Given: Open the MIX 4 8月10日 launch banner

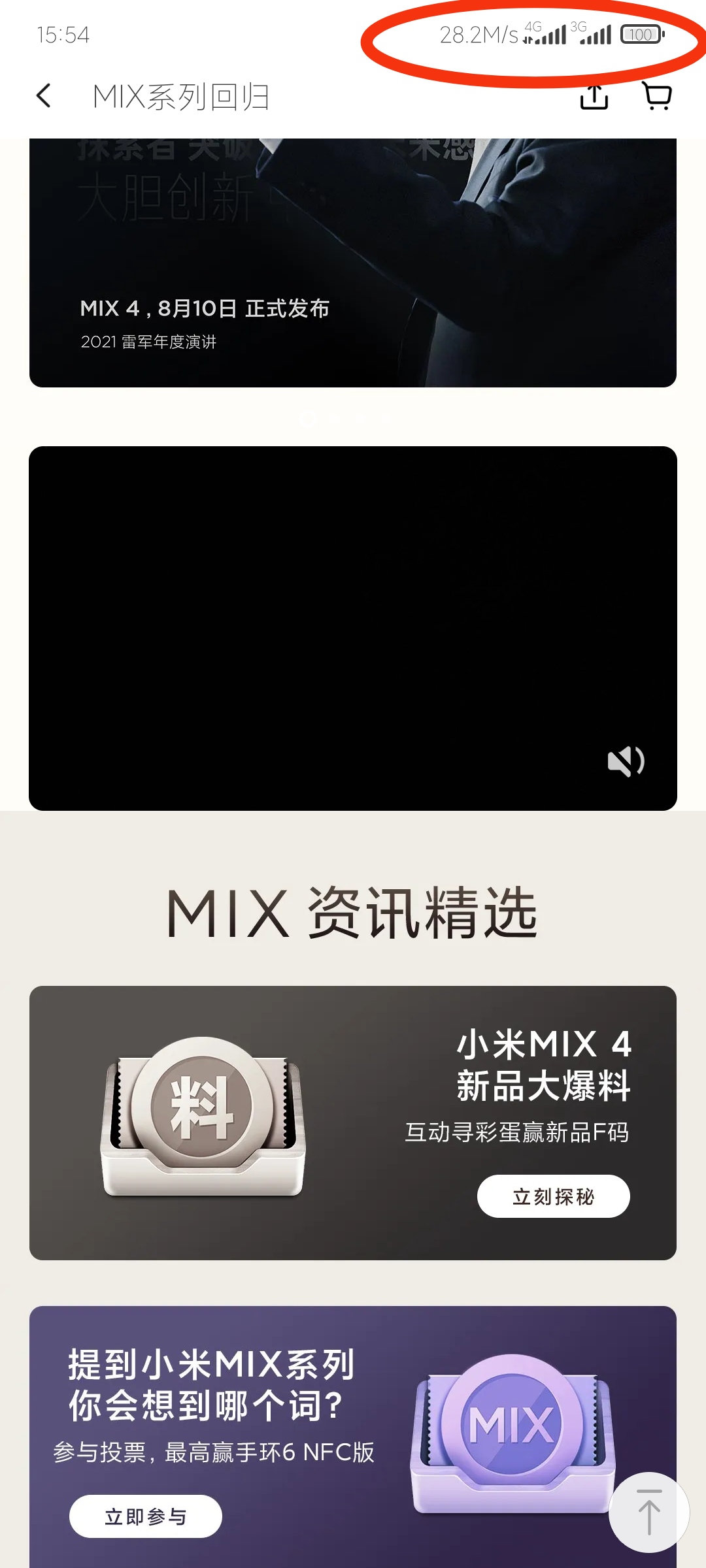Looking at the screenshot, I should [353, 274].
